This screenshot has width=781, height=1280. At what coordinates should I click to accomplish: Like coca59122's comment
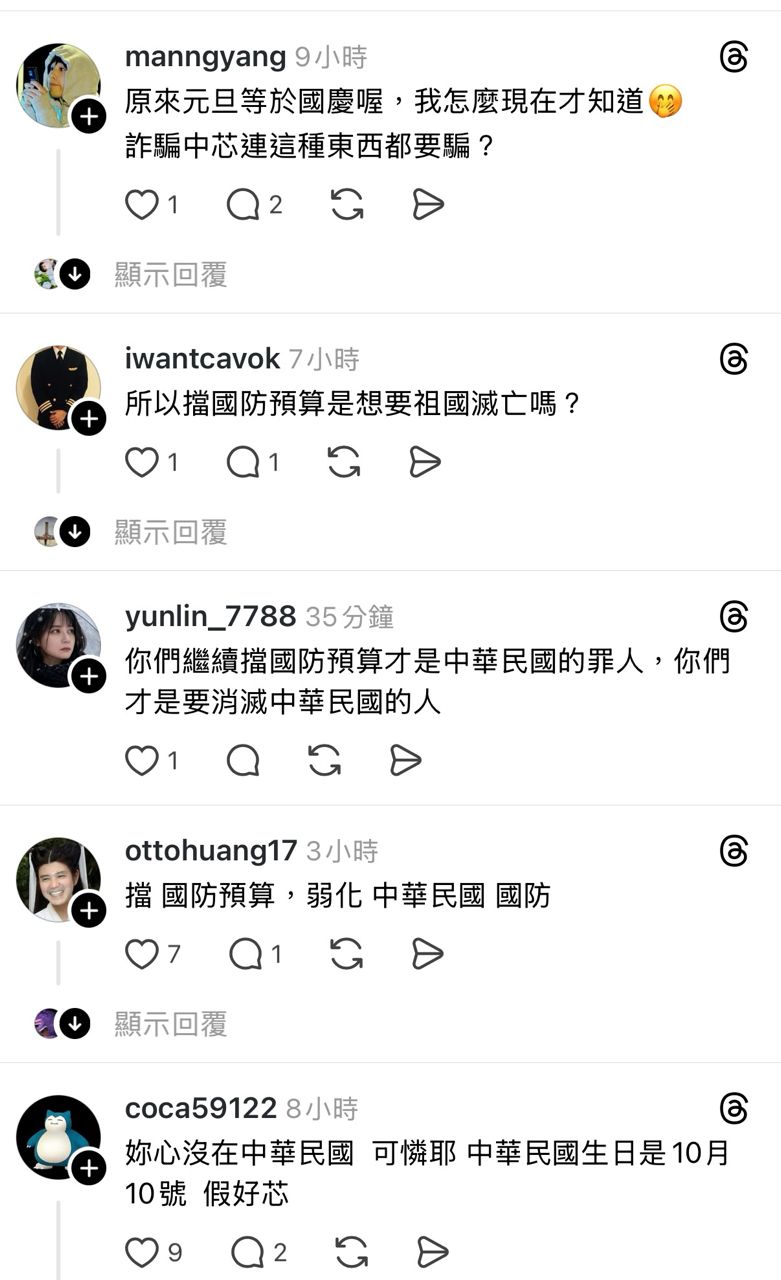pos(142,1252)
